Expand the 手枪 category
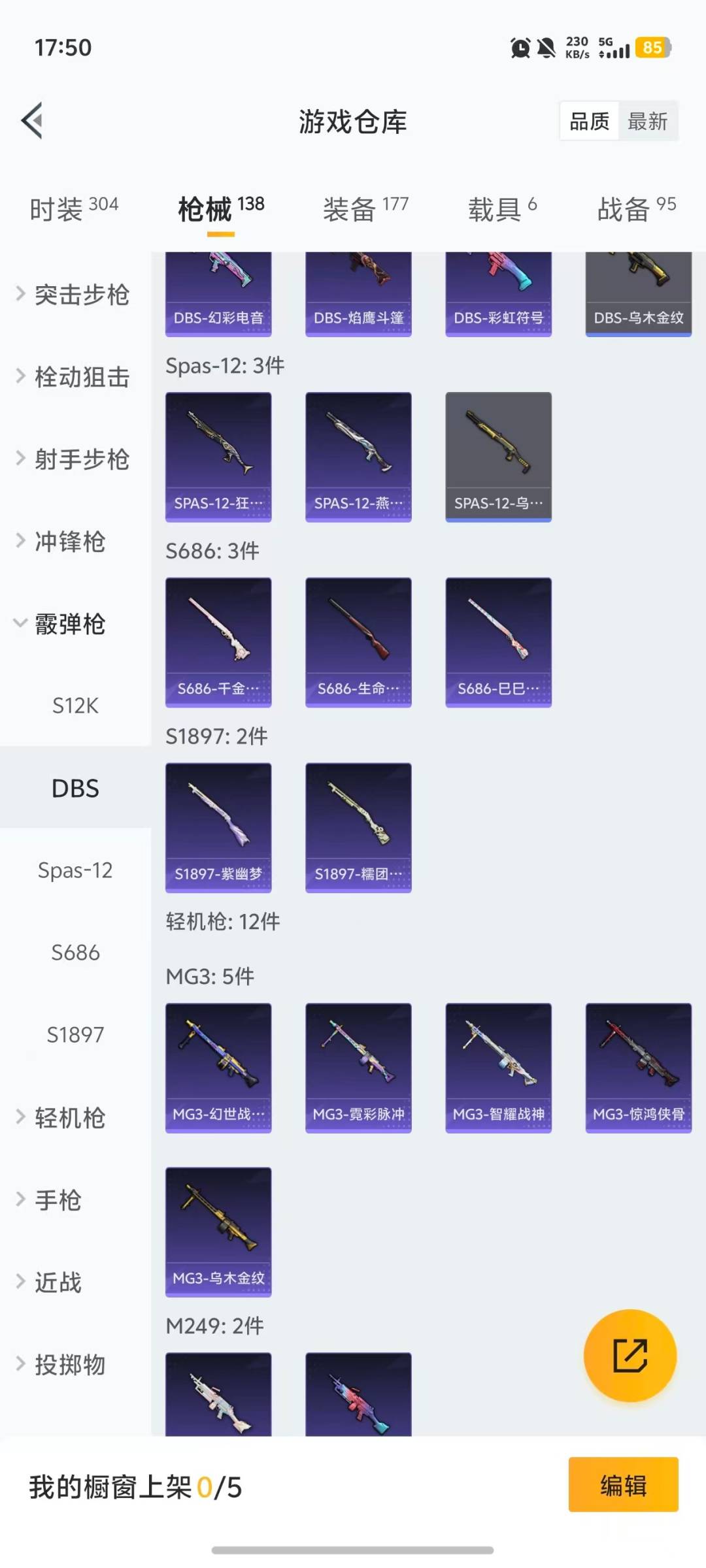Screen dimensions: 706x1568 pyautogui.click(x=57, y=1200)
